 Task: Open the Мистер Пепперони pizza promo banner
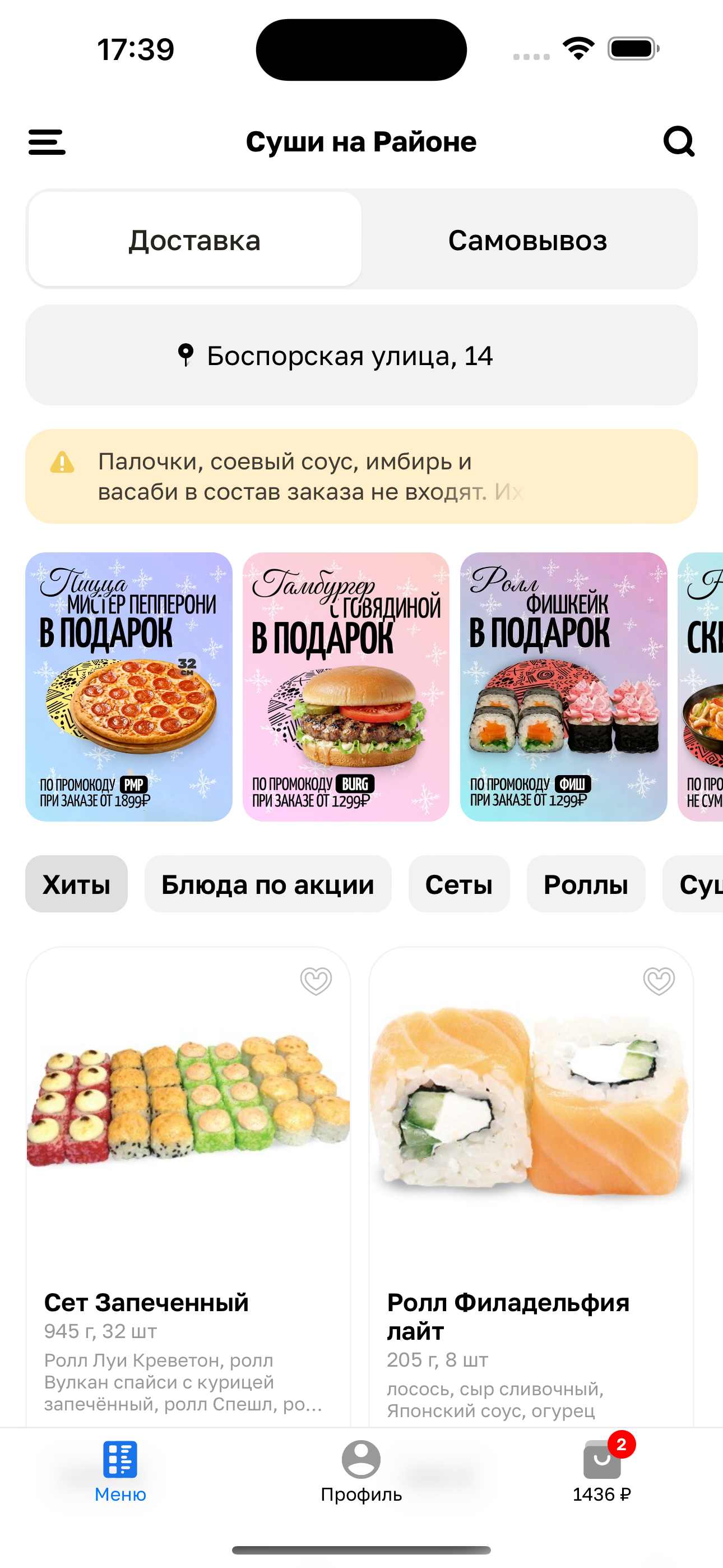click(129, 686)
